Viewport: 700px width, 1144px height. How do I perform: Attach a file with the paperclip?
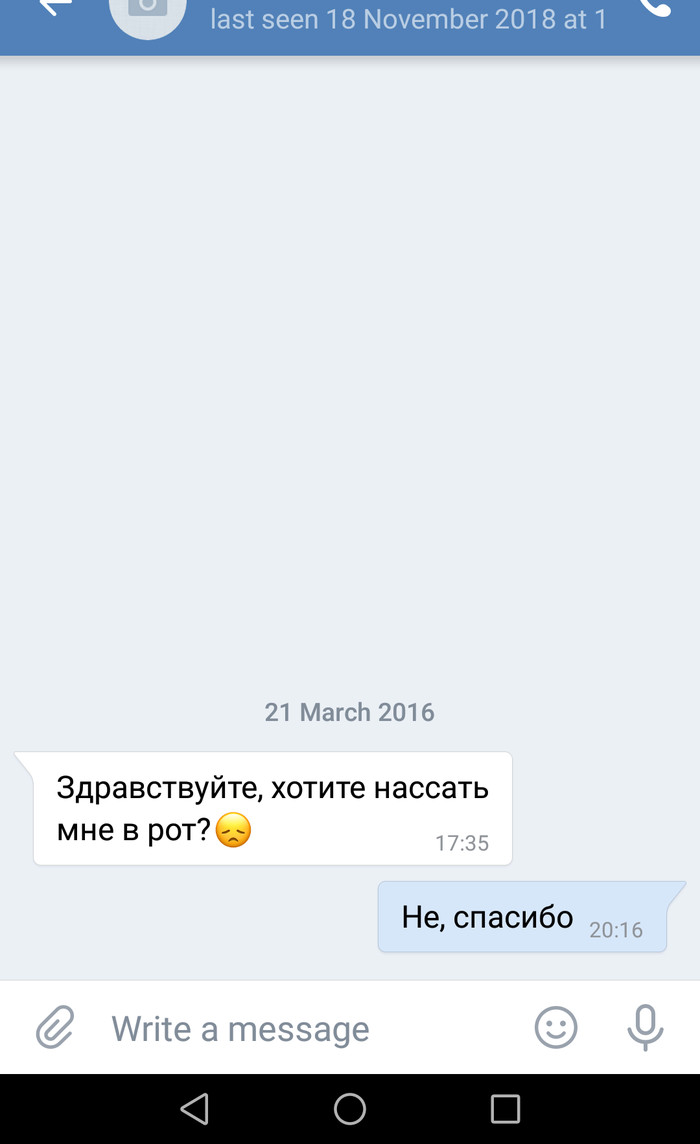pos(55,1027)
